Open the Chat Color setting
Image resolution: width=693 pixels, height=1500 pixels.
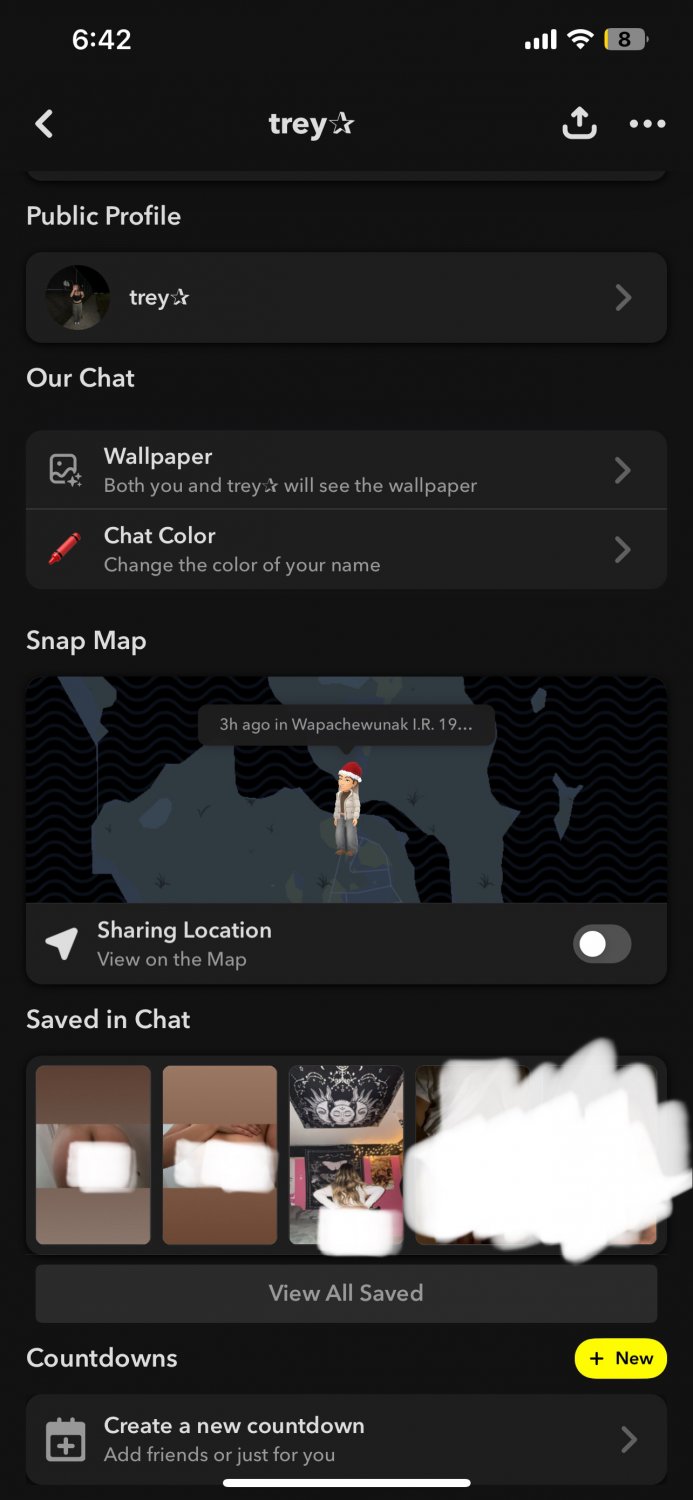point(346,549)
